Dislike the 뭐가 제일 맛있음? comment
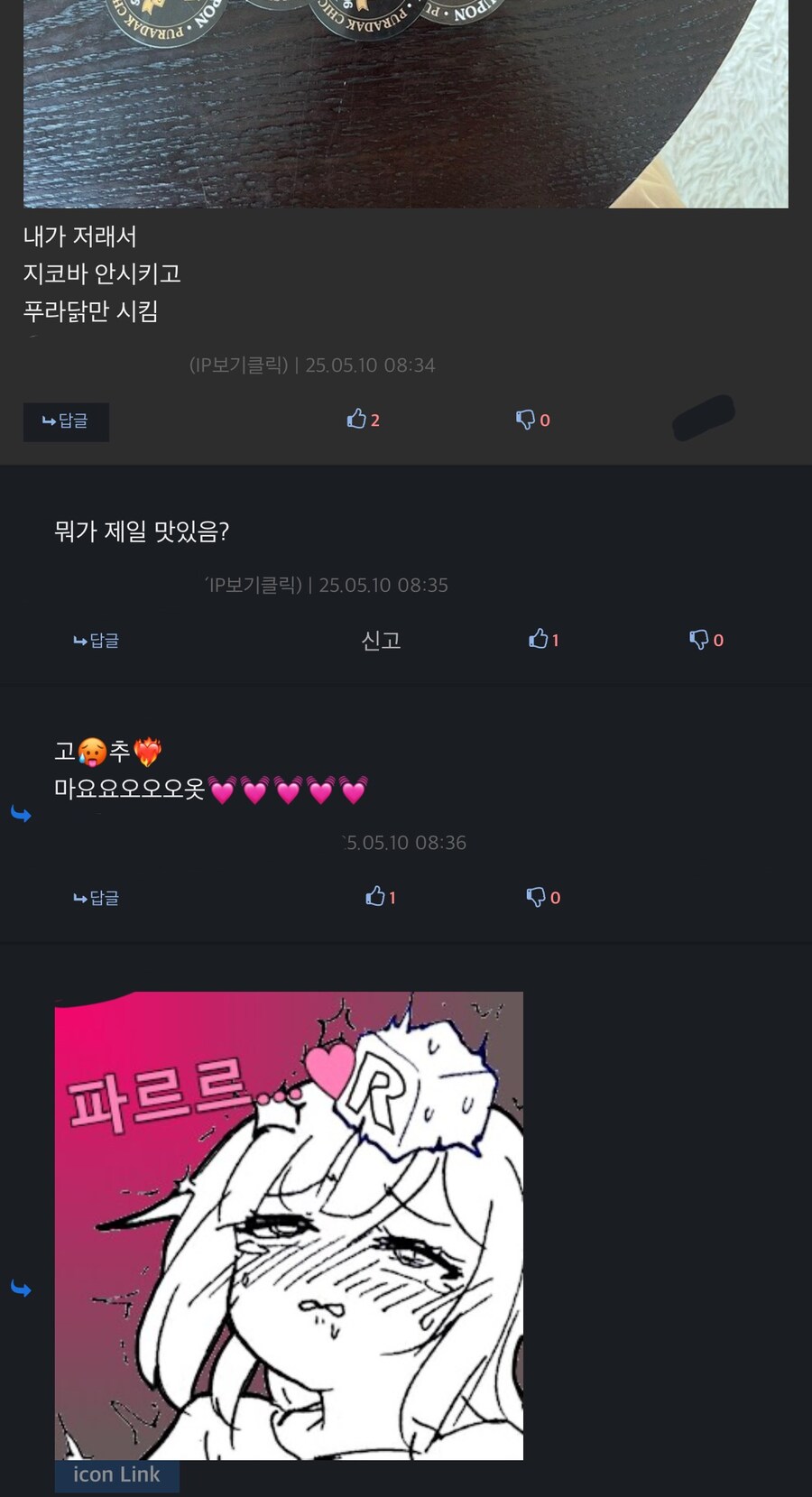812x1497 pixels. [706, 640]
